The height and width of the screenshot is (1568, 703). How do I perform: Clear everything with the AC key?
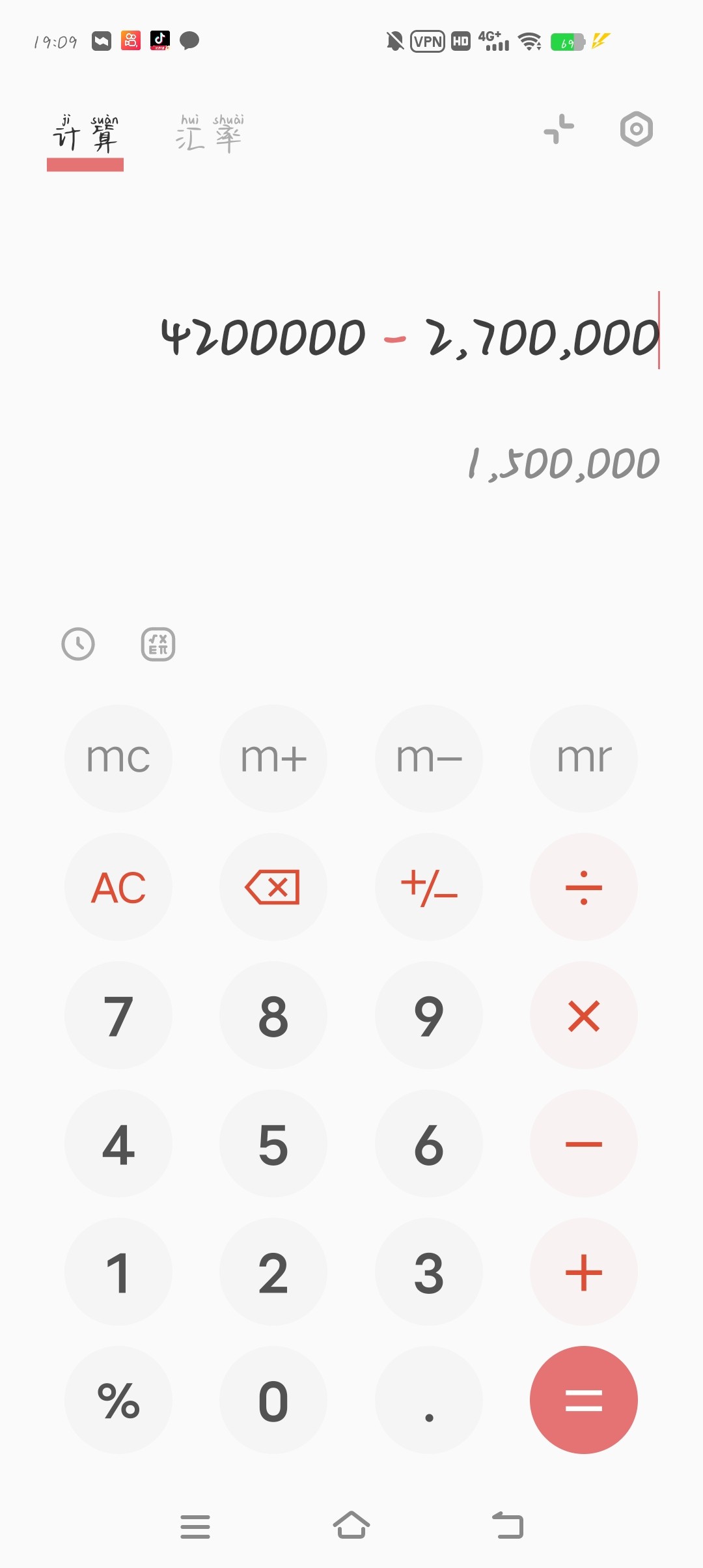tap(118, 887)
